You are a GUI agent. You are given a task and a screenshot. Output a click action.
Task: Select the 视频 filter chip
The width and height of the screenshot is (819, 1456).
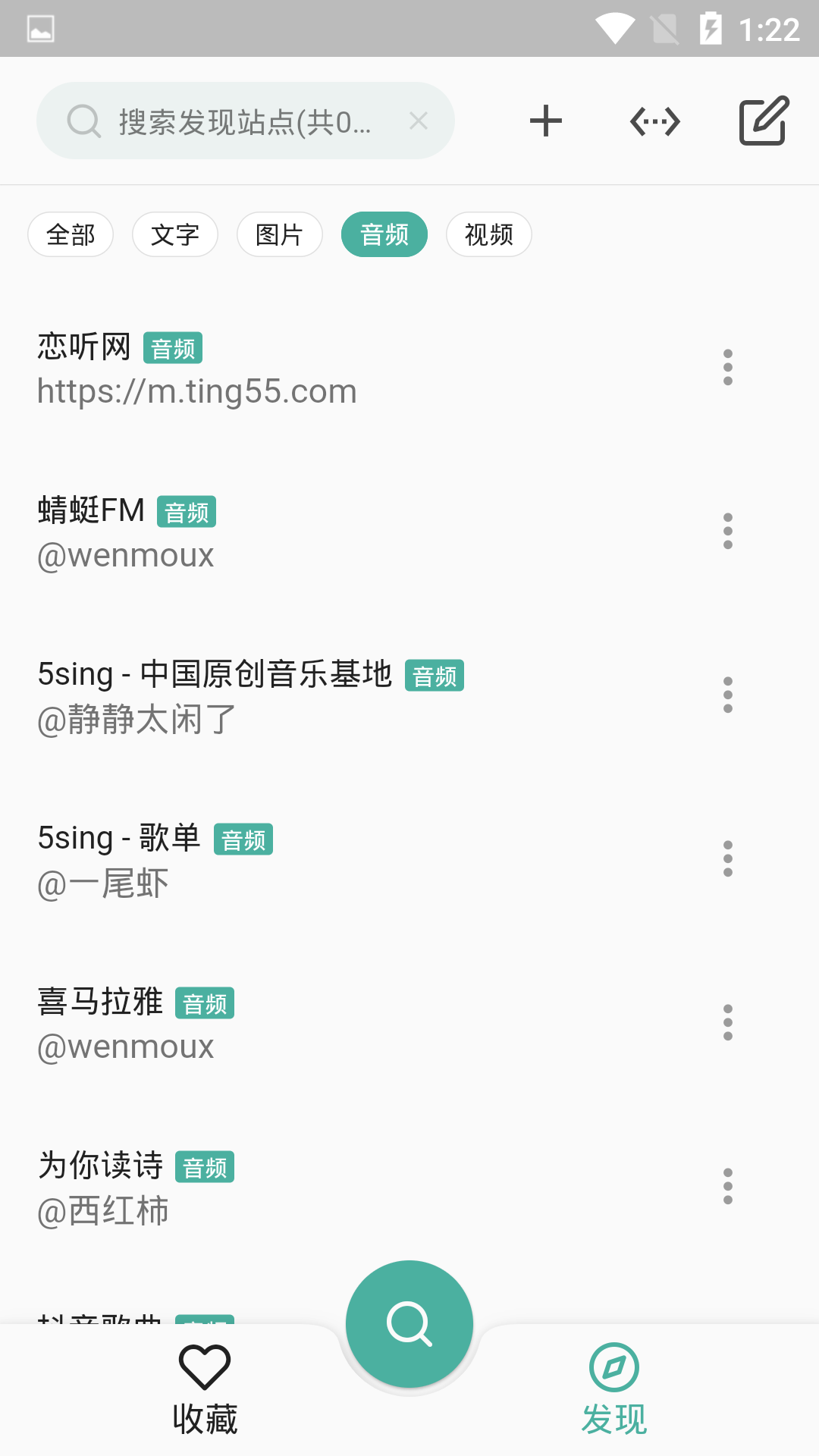(x=489, y=234)
